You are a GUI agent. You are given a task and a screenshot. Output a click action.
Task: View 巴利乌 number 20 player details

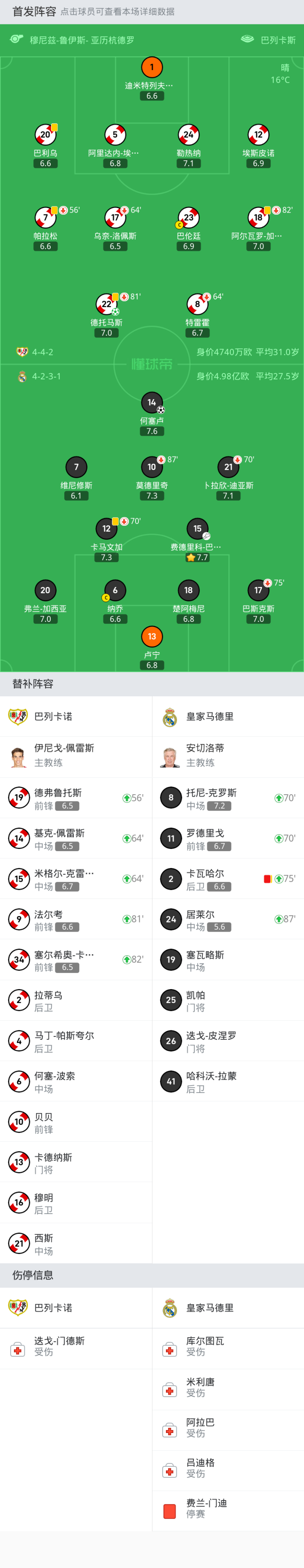tap(45, 135)
